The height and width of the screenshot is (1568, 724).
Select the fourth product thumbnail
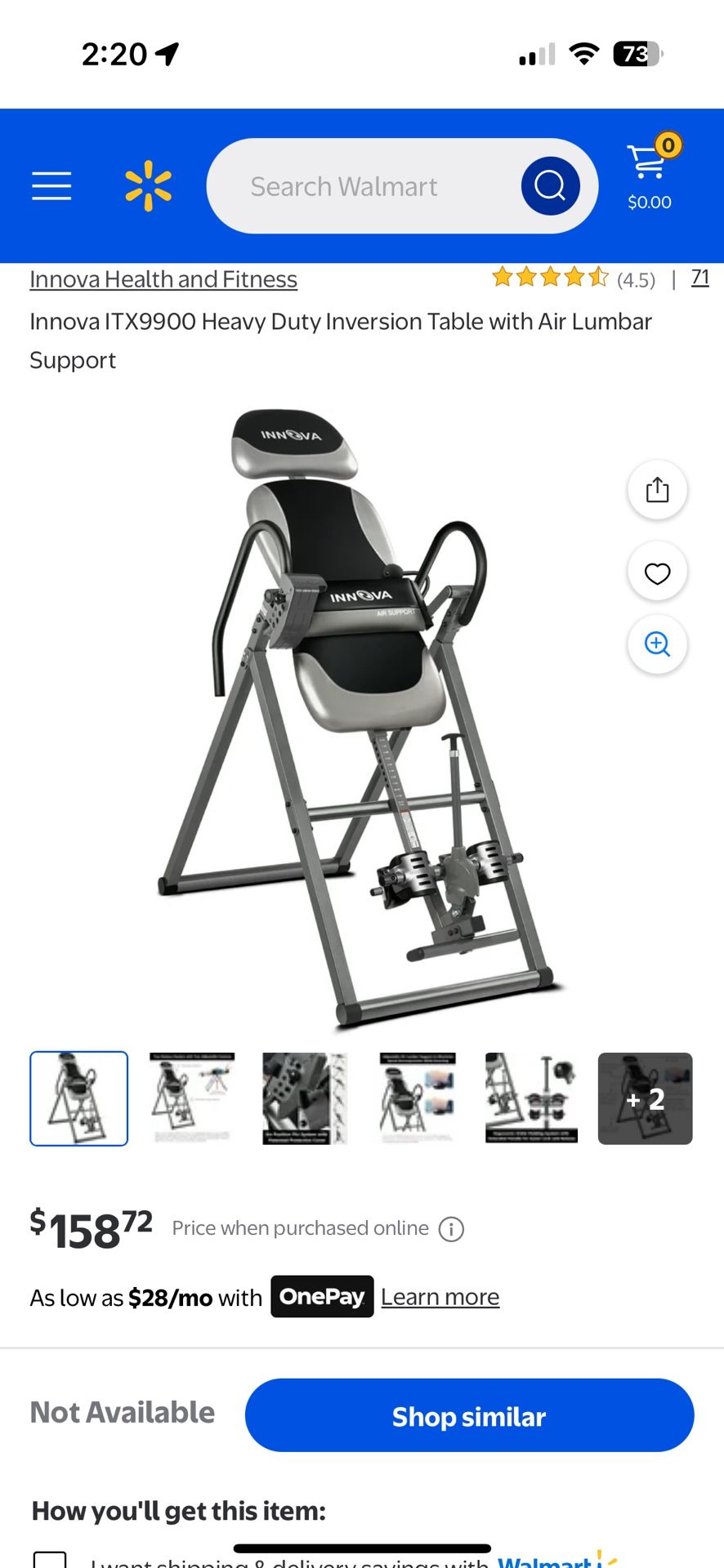(417, 1098)
